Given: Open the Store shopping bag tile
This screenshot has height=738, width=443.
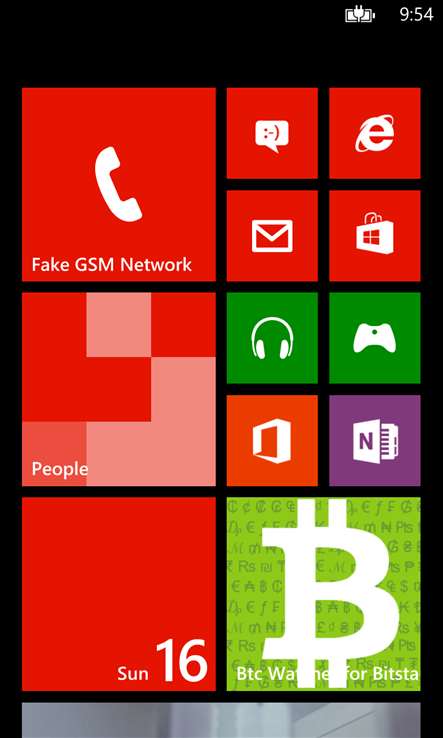Looking at the screenshot, I should 375,236.
